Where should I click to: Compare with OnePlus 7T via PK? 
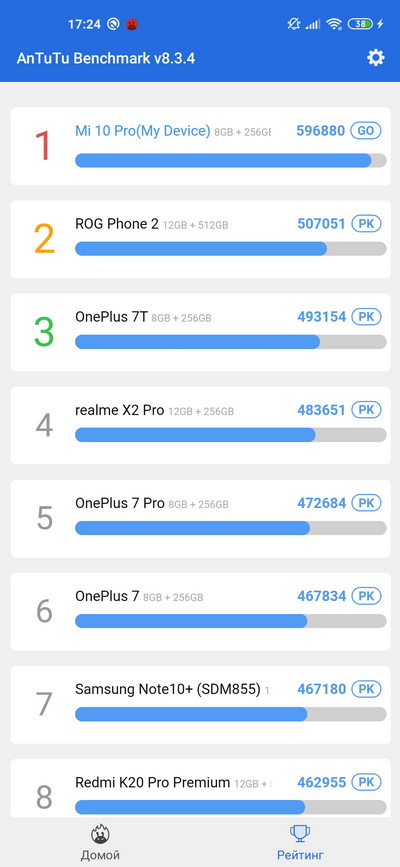coord(366,317)
